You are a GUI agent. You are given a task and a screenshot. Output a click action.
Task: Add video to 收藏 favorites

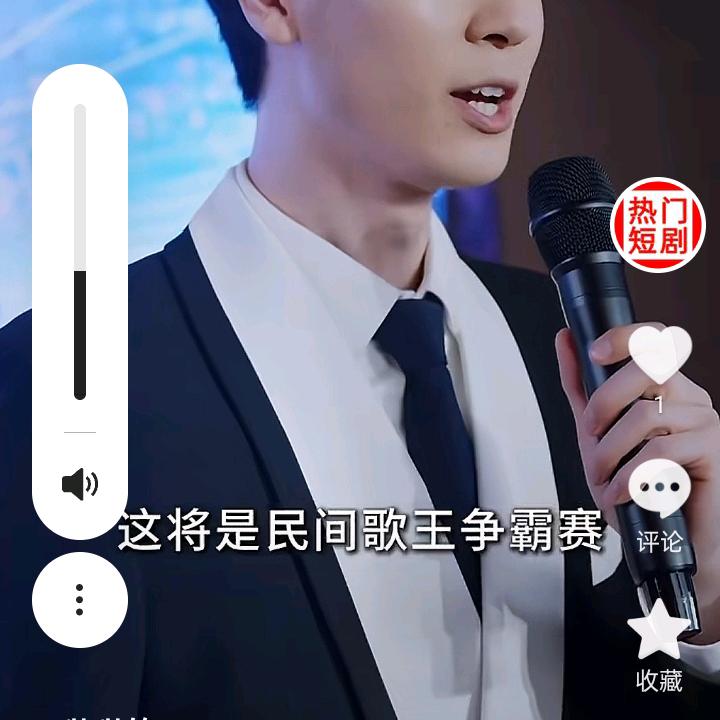point(659,632)
